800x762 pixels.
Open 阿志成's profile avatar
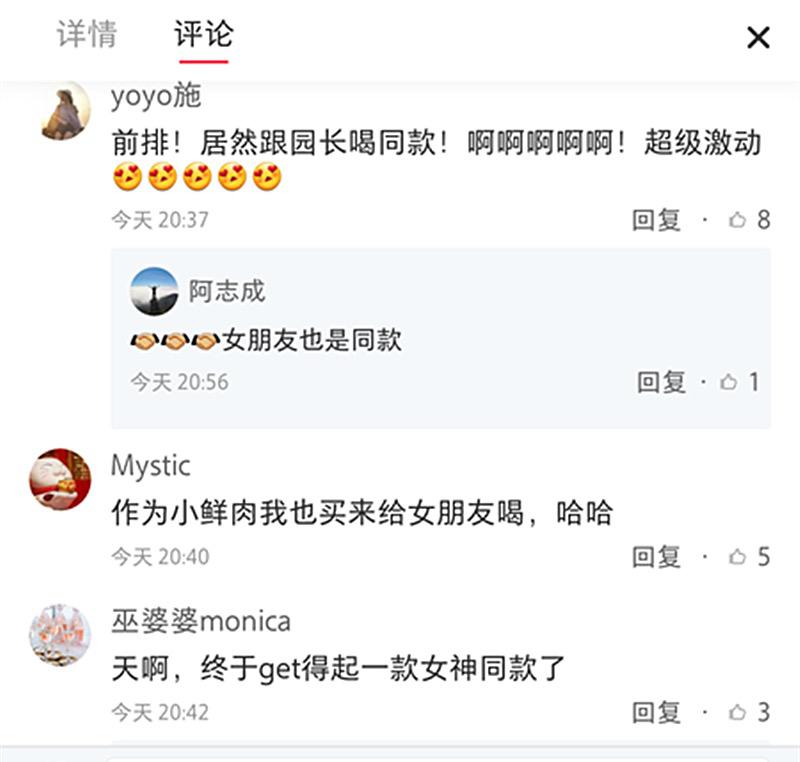(x=154, y=292)
